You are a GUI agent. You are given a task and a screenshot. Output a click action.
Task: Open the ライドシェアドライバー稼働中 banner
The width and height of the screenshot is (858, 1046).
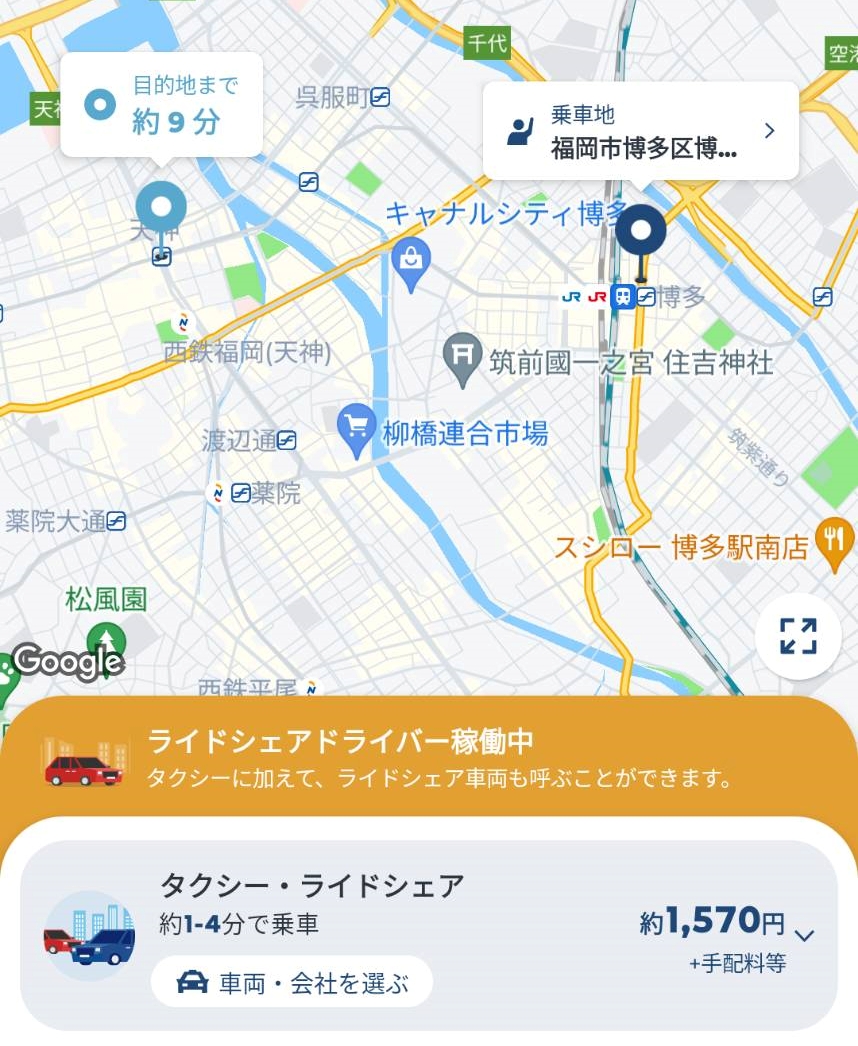[x=429, y=758]
